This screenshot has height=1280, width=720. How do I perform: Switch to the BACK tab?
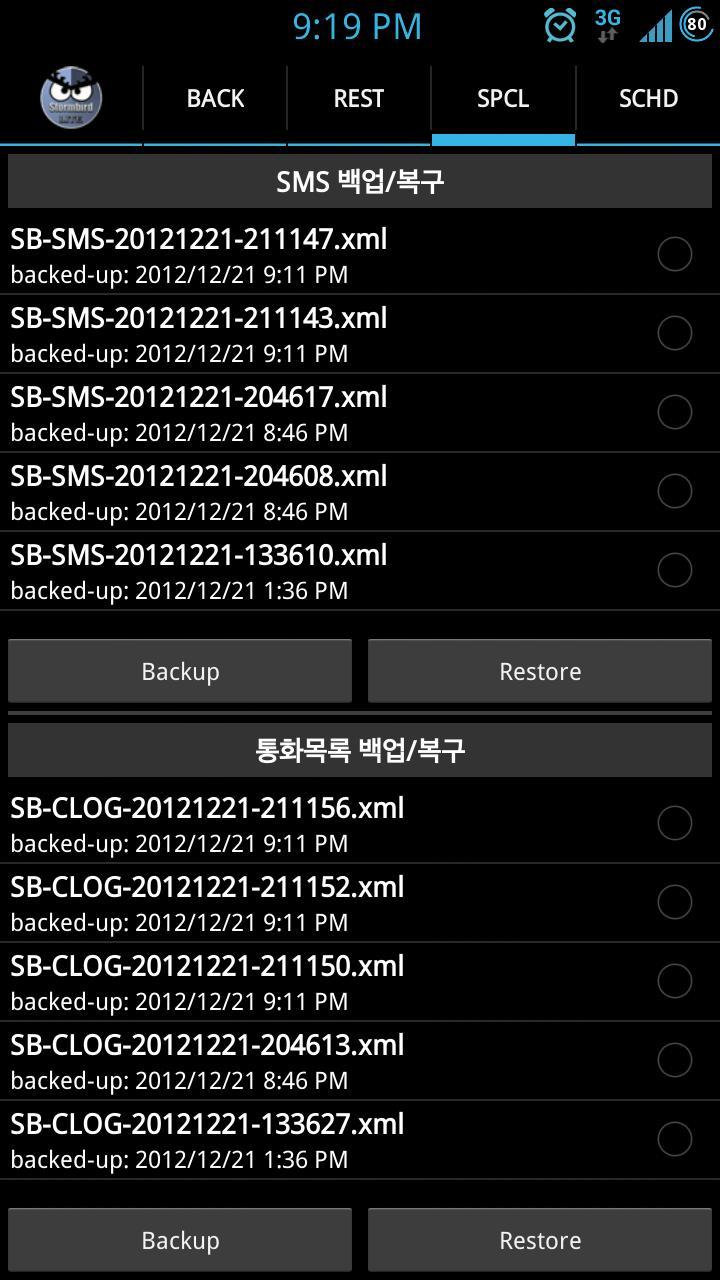coord(214,98)
